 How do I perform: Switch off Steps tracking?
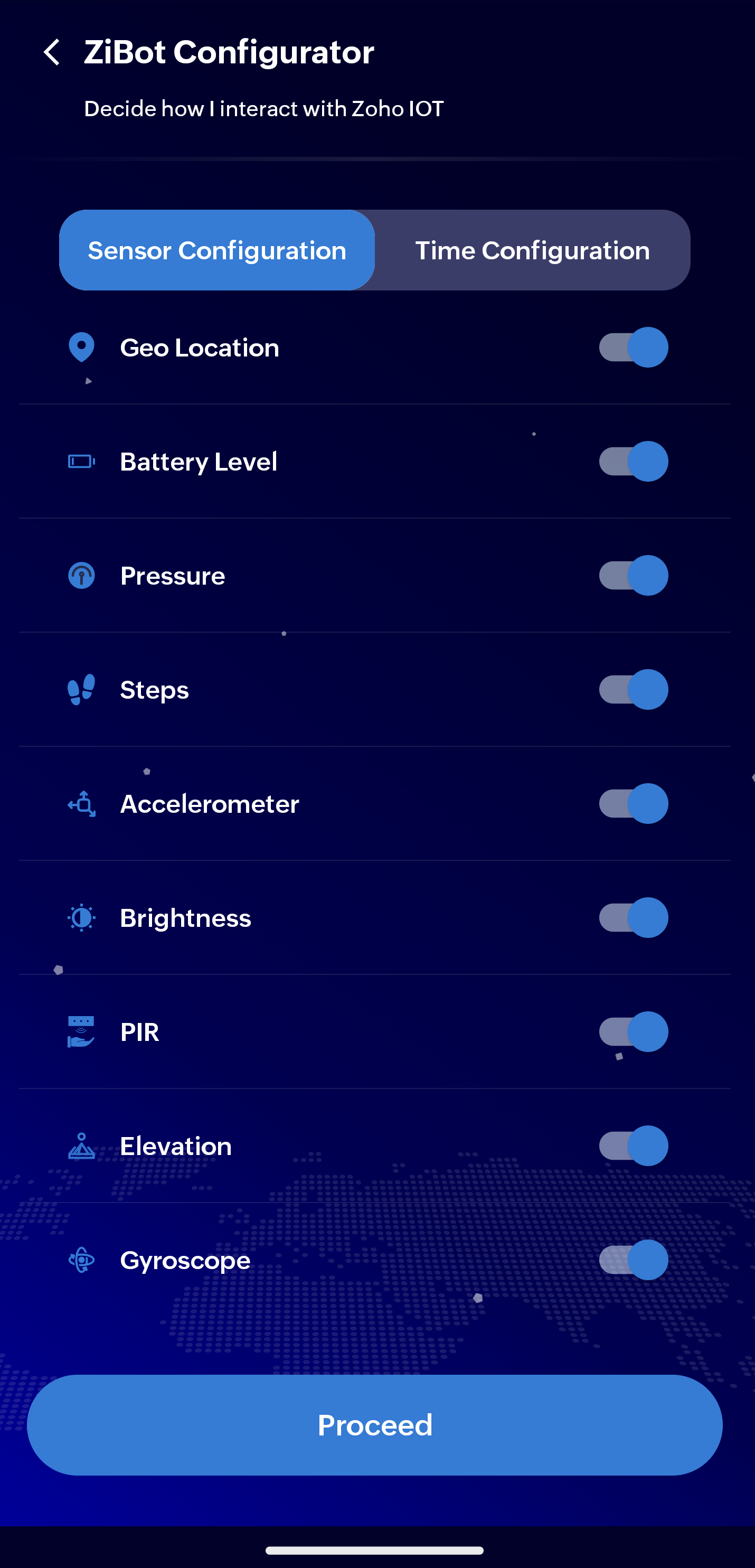click(x=634, y=690)
